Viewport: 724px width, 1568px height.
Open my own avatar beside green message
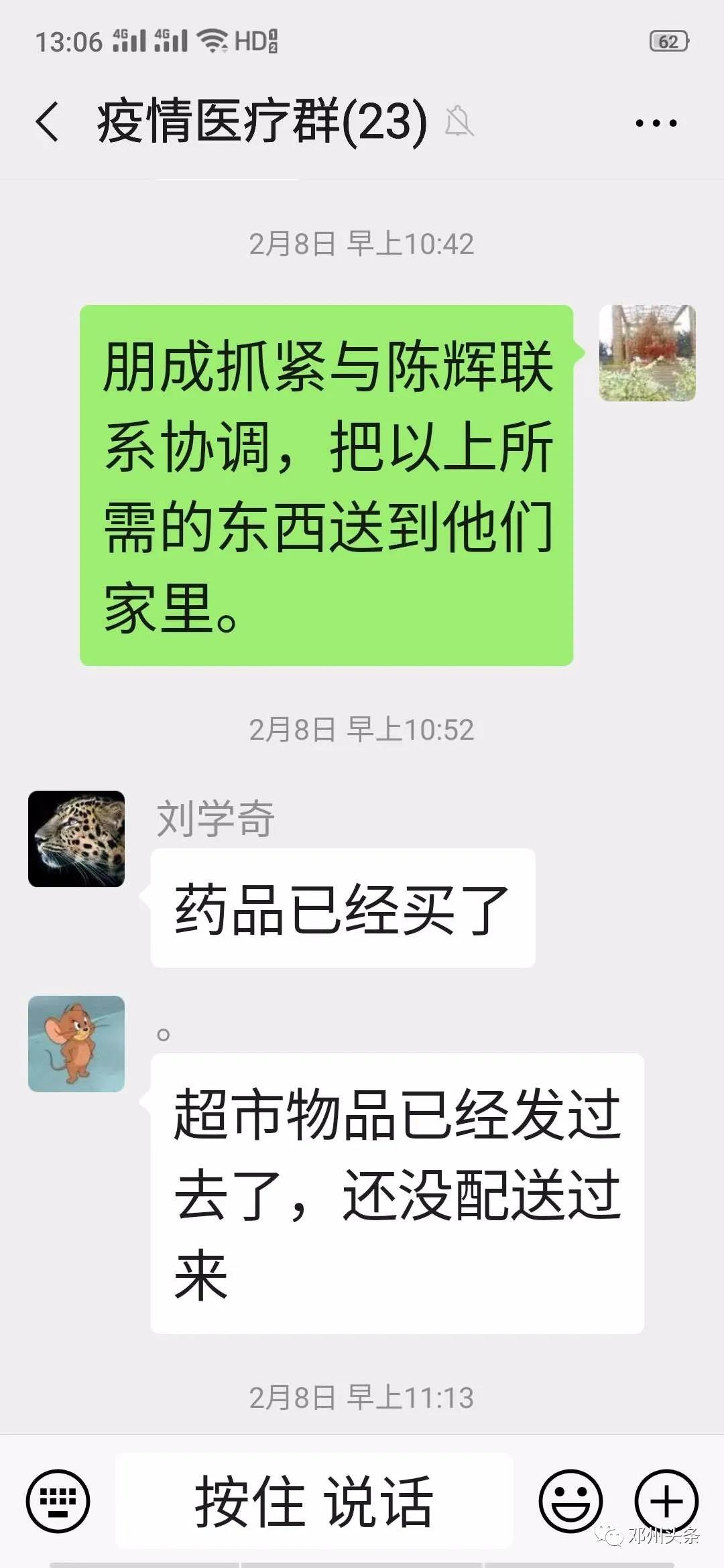pyautogui.click(x=647, y=353)
